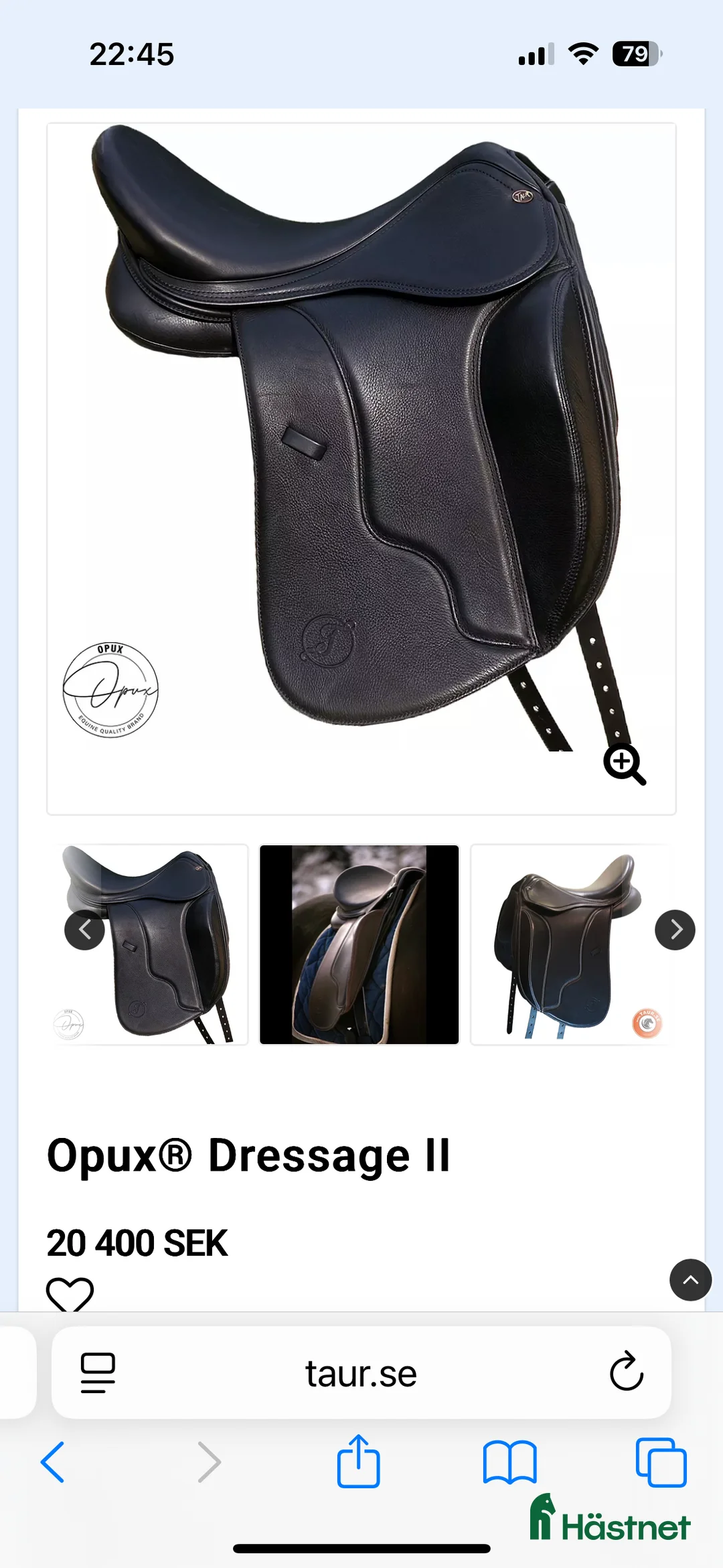Image resolution: width=723 pixels, height=1568 pixels.
Task: Add Opux Dressage II to favorites
Action: pos(70,1294)
